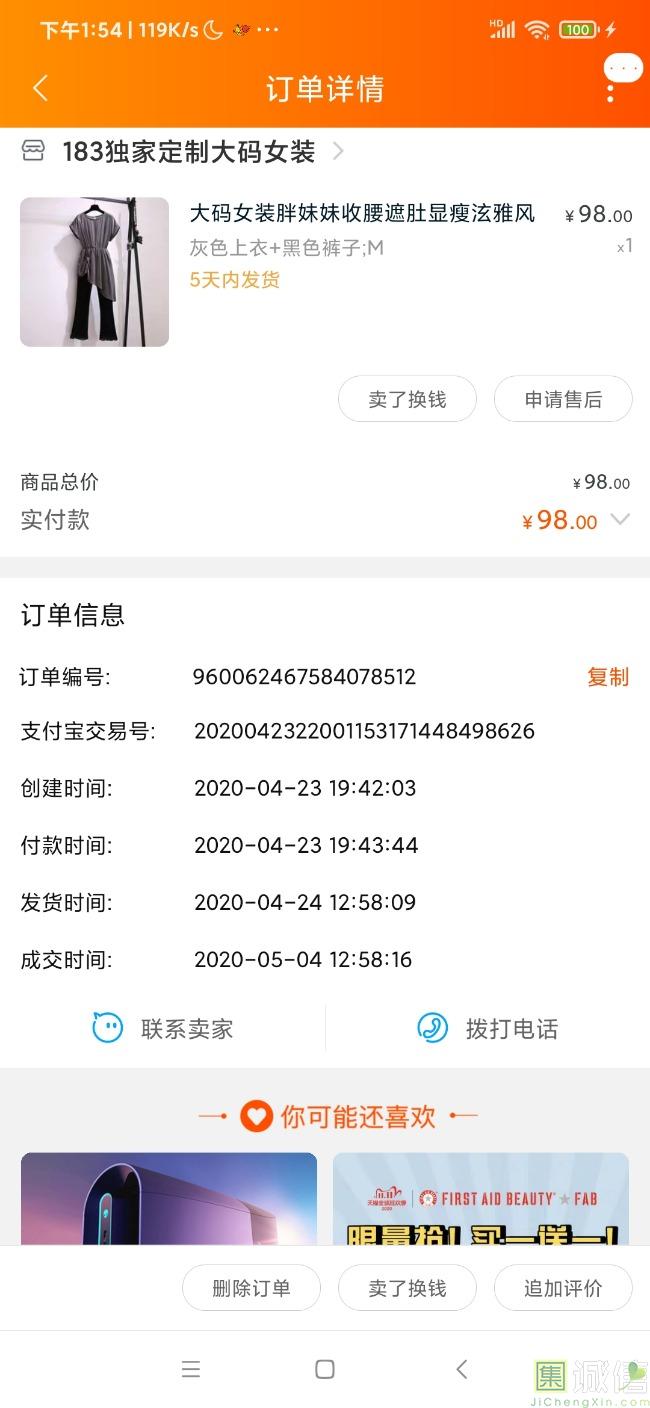
Task: Add a follow-up review via 追加评价
Action: [563, 1288]
